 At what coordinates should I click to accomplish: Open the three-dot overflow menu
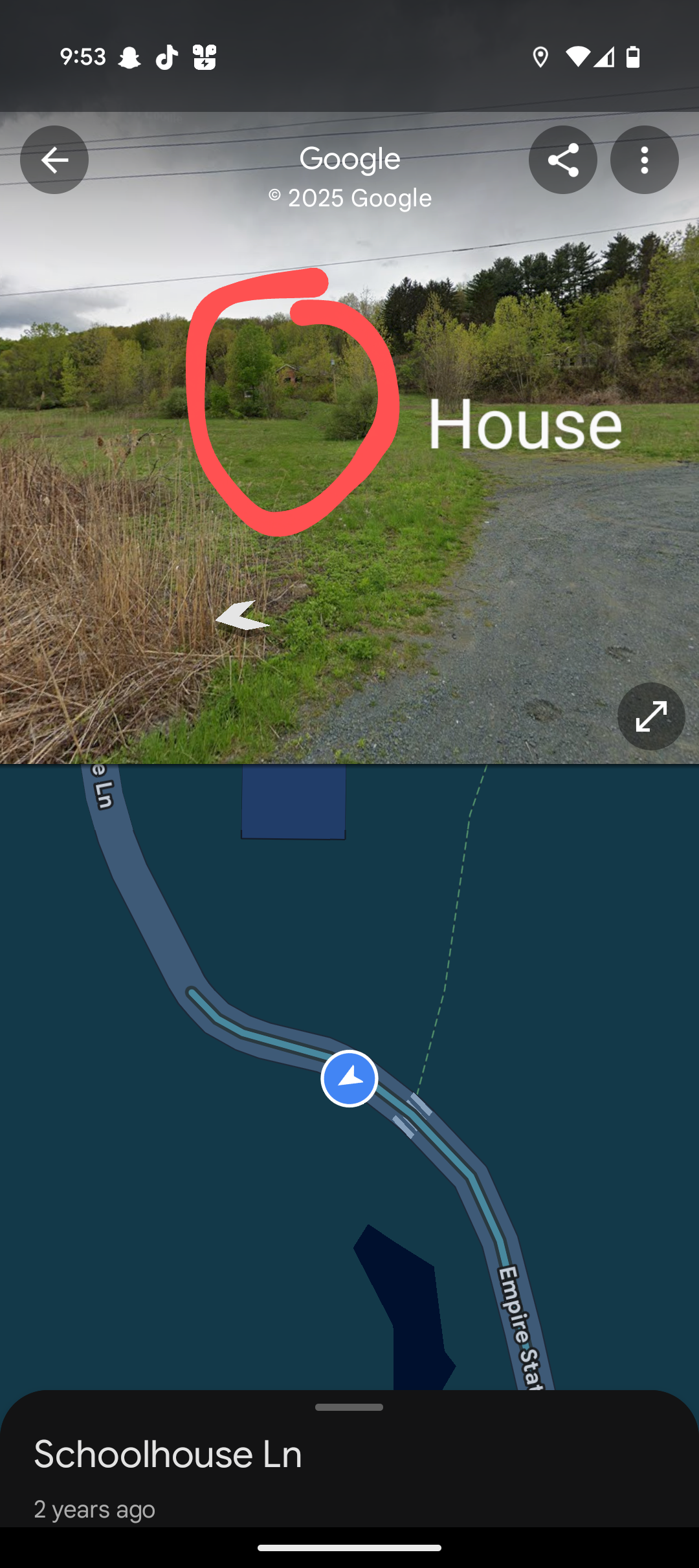click(x=644, y=160)
